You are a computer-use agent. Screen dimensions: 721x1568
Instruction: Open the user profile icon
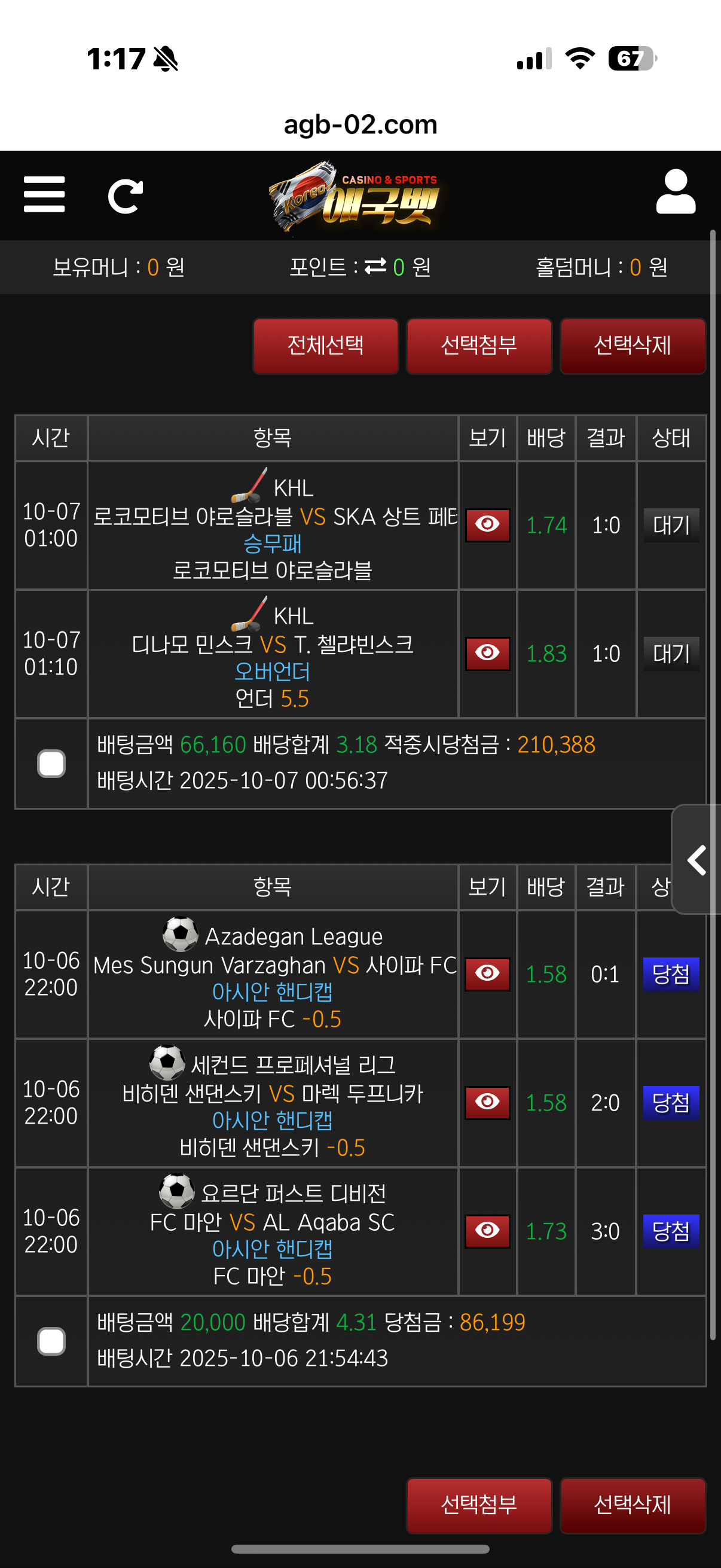coord(676,193)
